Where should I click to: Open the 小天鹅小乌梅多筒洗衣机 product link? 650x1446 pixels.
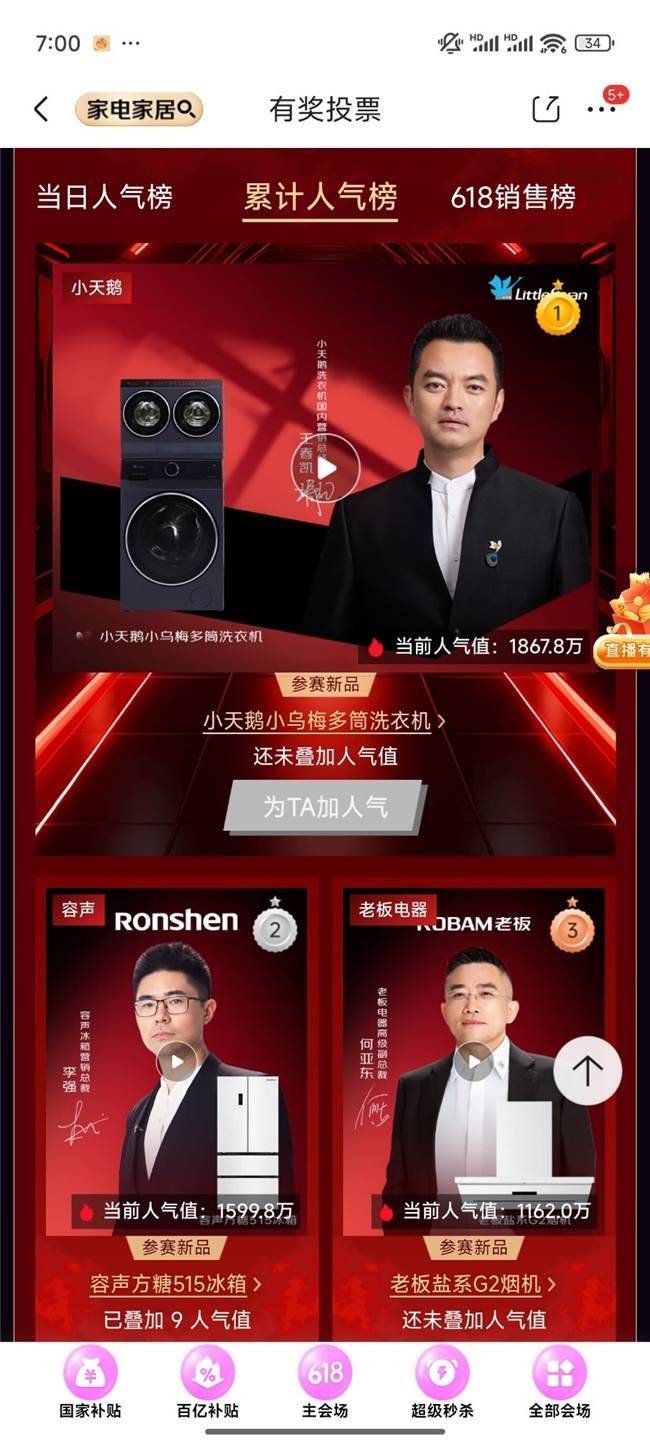[x=324, y=720]
